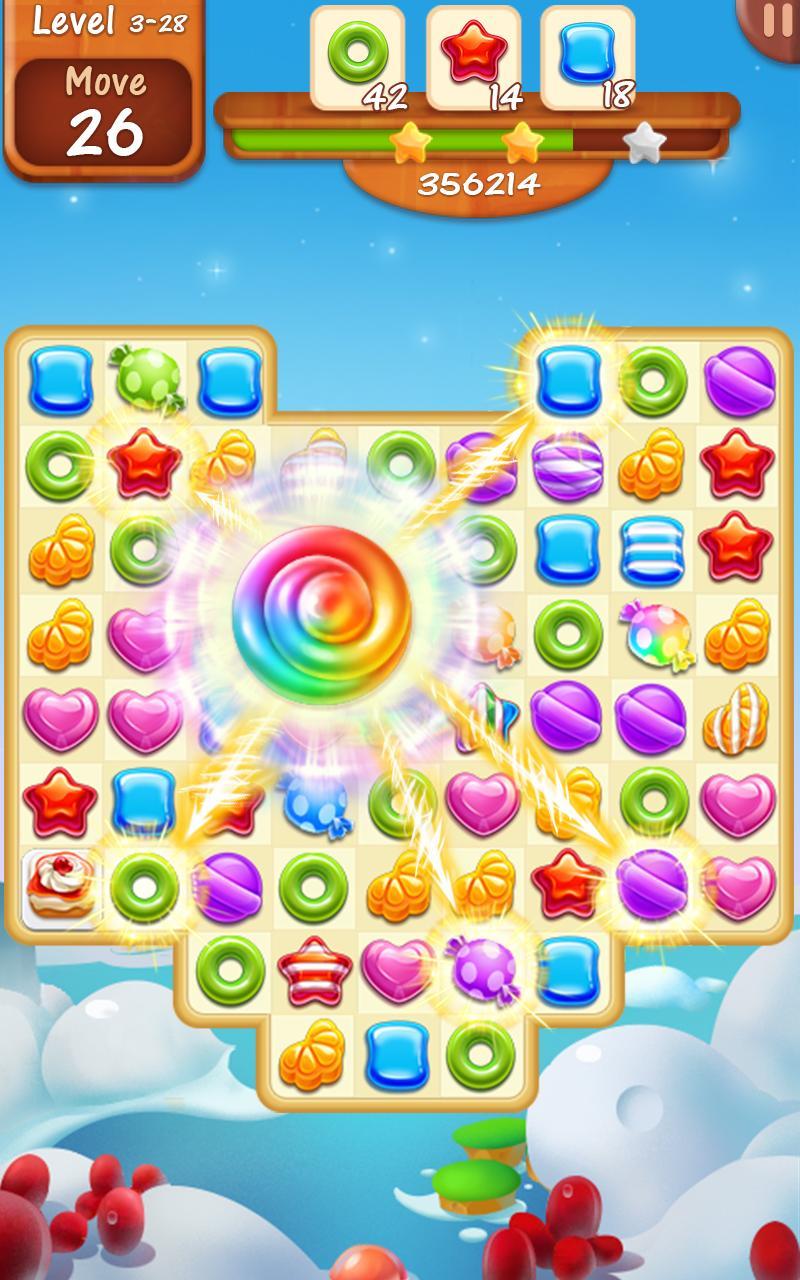The image size is (800, 1280).
Task: Tap the cream cake tile on the board
Action: 61,884
